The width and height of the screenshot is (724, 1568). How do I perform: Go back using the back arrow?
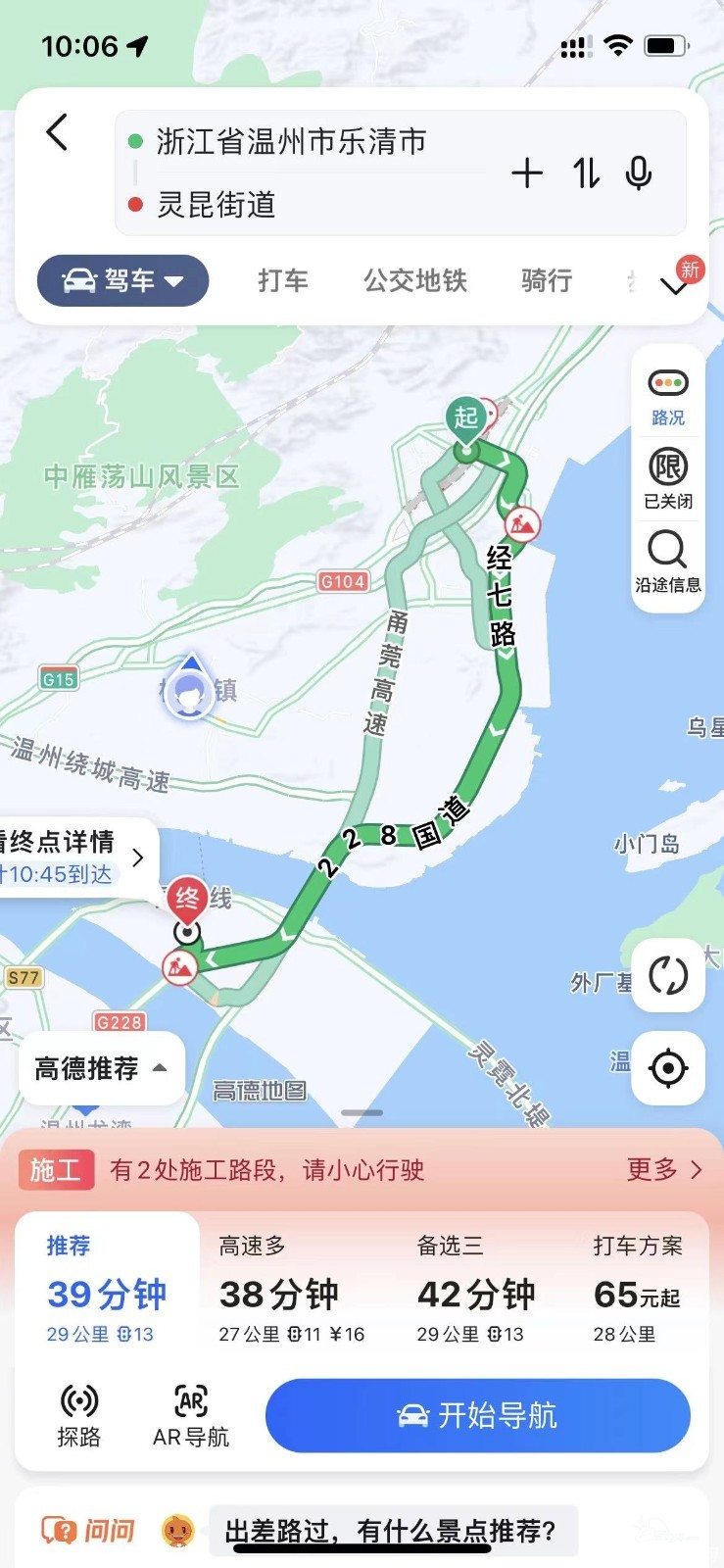(57, 132)
